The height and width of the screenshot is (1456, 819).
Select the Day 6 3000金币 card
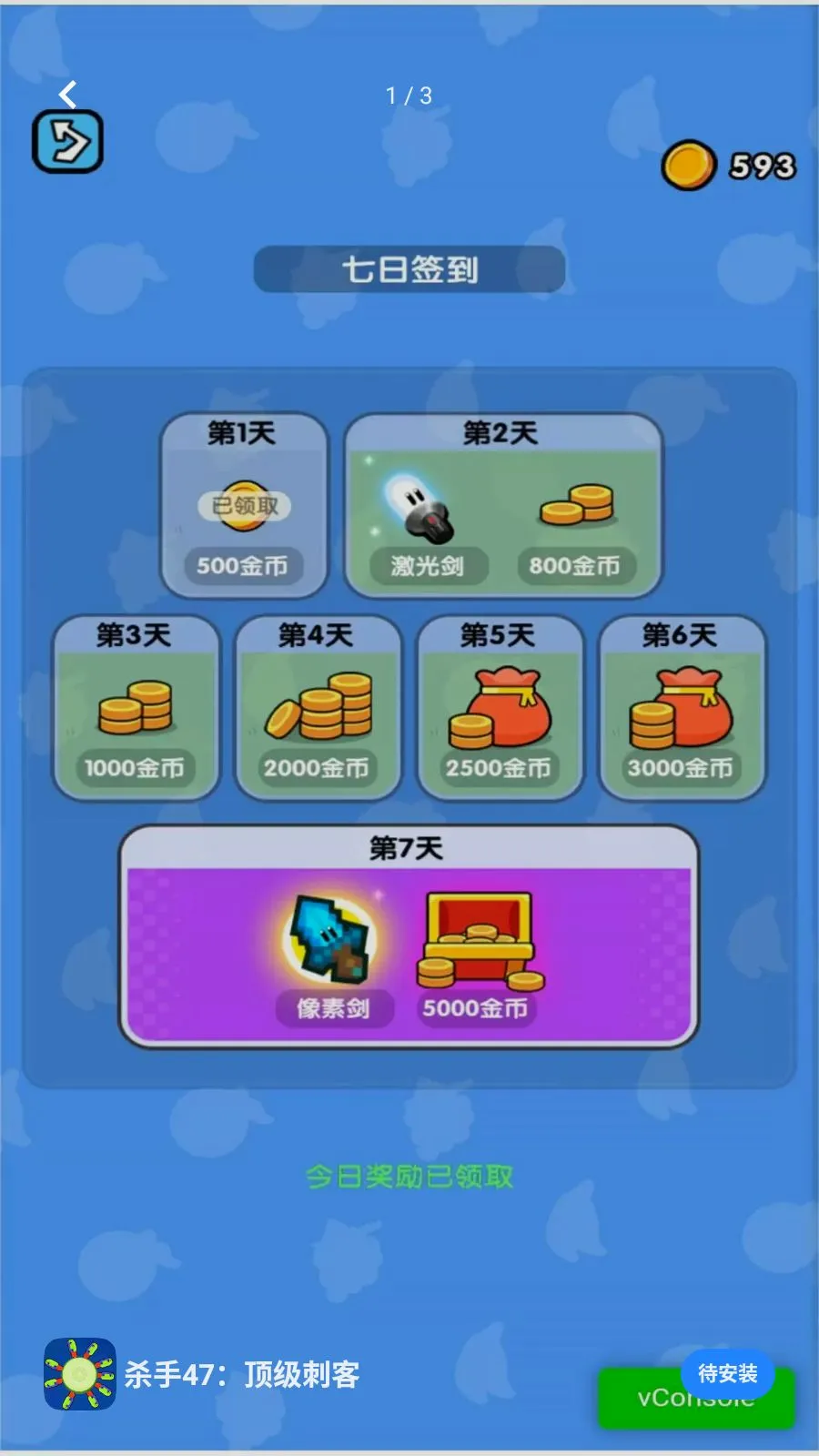click(682, 708)
